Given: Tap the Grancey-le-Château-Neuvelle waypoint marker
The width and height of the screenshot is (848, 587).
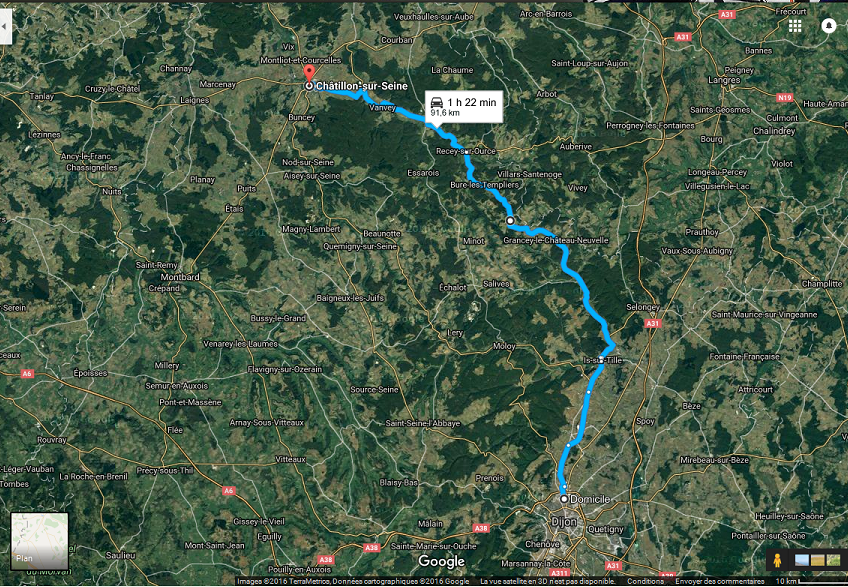Looking at the screenshot, I should click(x=510, y=220).
